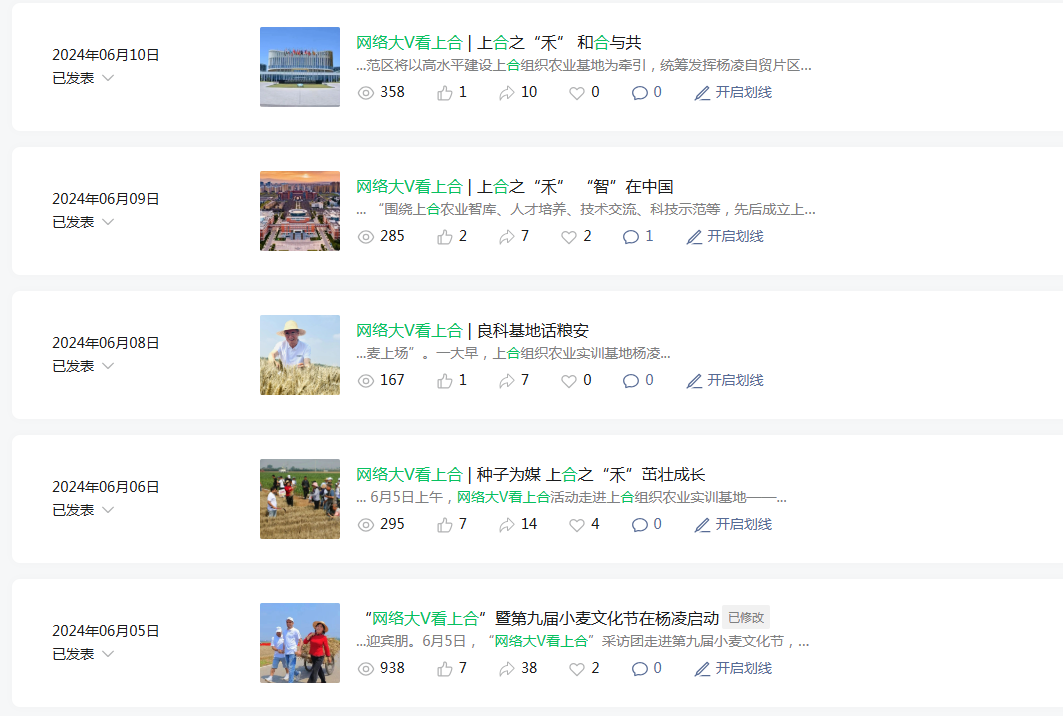Expand the 已发表 dropdown for 2024年06月10日

[x=83, y=78]
